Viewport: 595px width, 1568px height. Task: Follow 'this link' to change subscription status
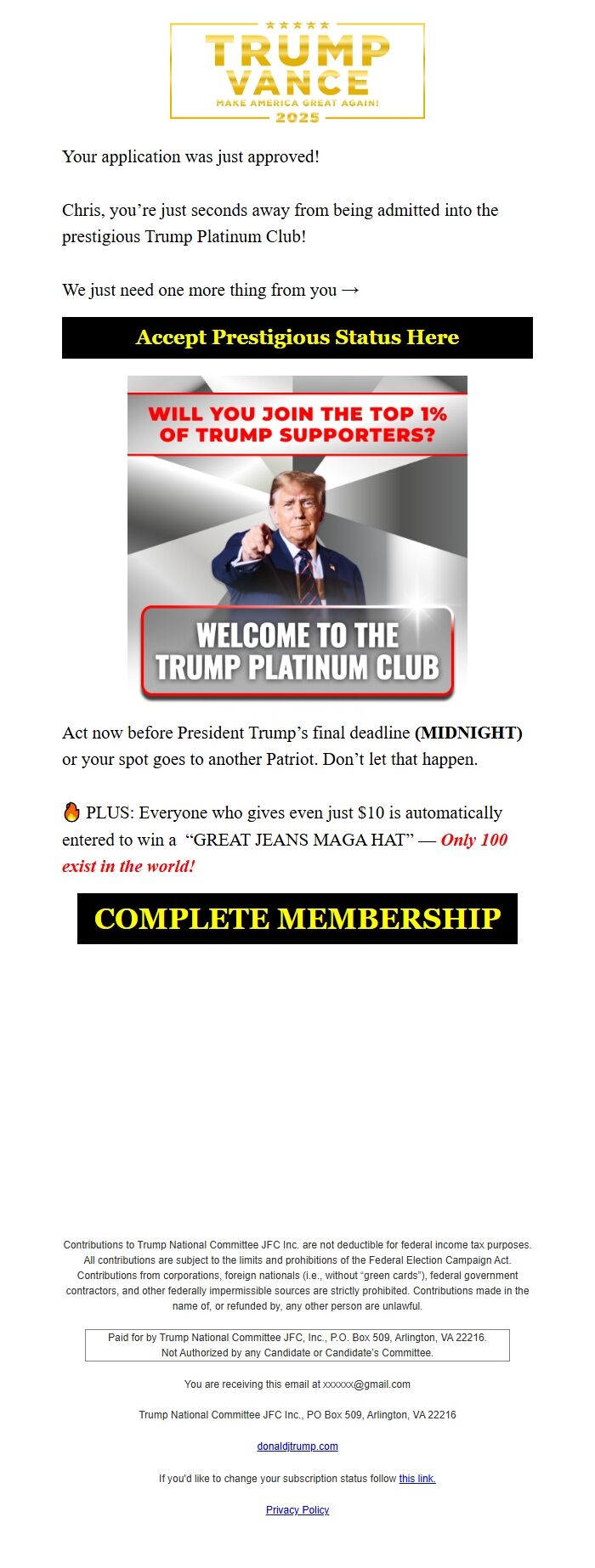pos(416,1479)
